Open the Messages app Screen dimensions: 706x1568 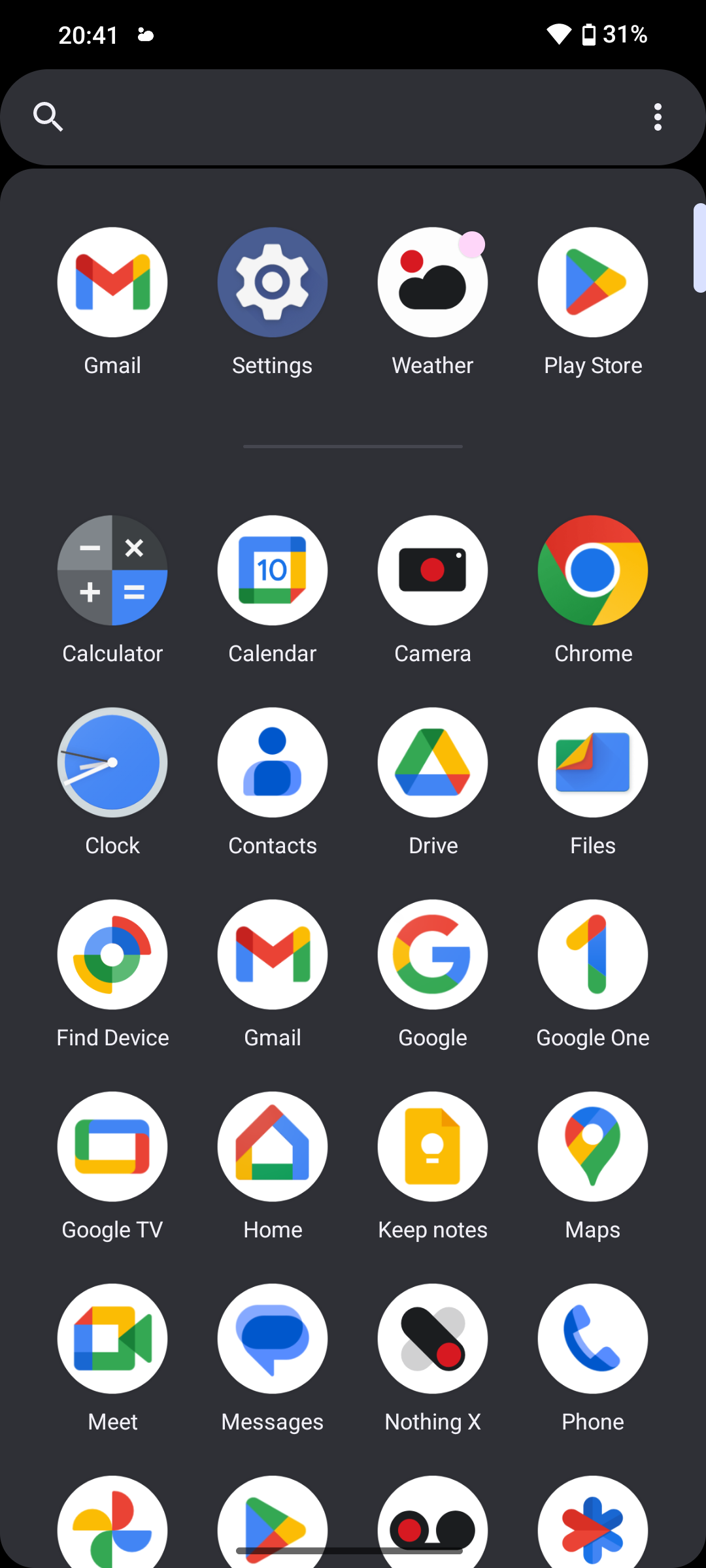pyautogui.click(x=273, y=1339)
